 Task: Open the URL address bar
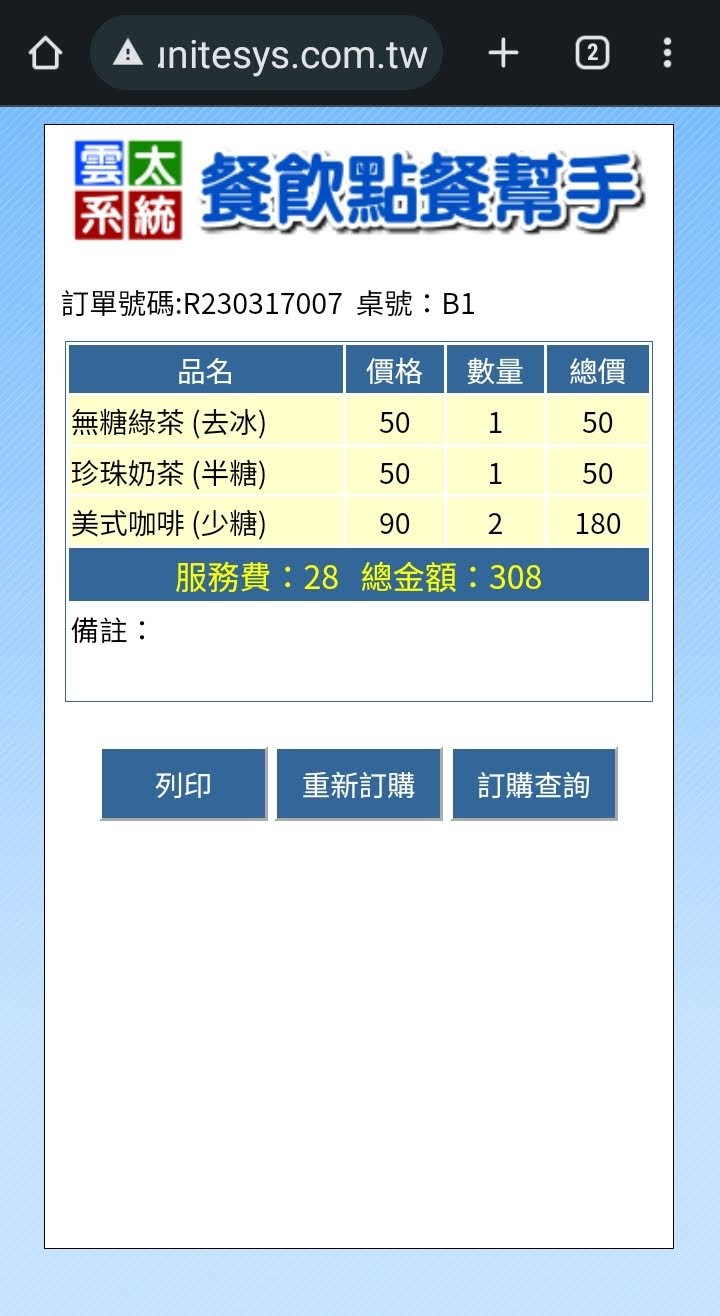[266, 53]
